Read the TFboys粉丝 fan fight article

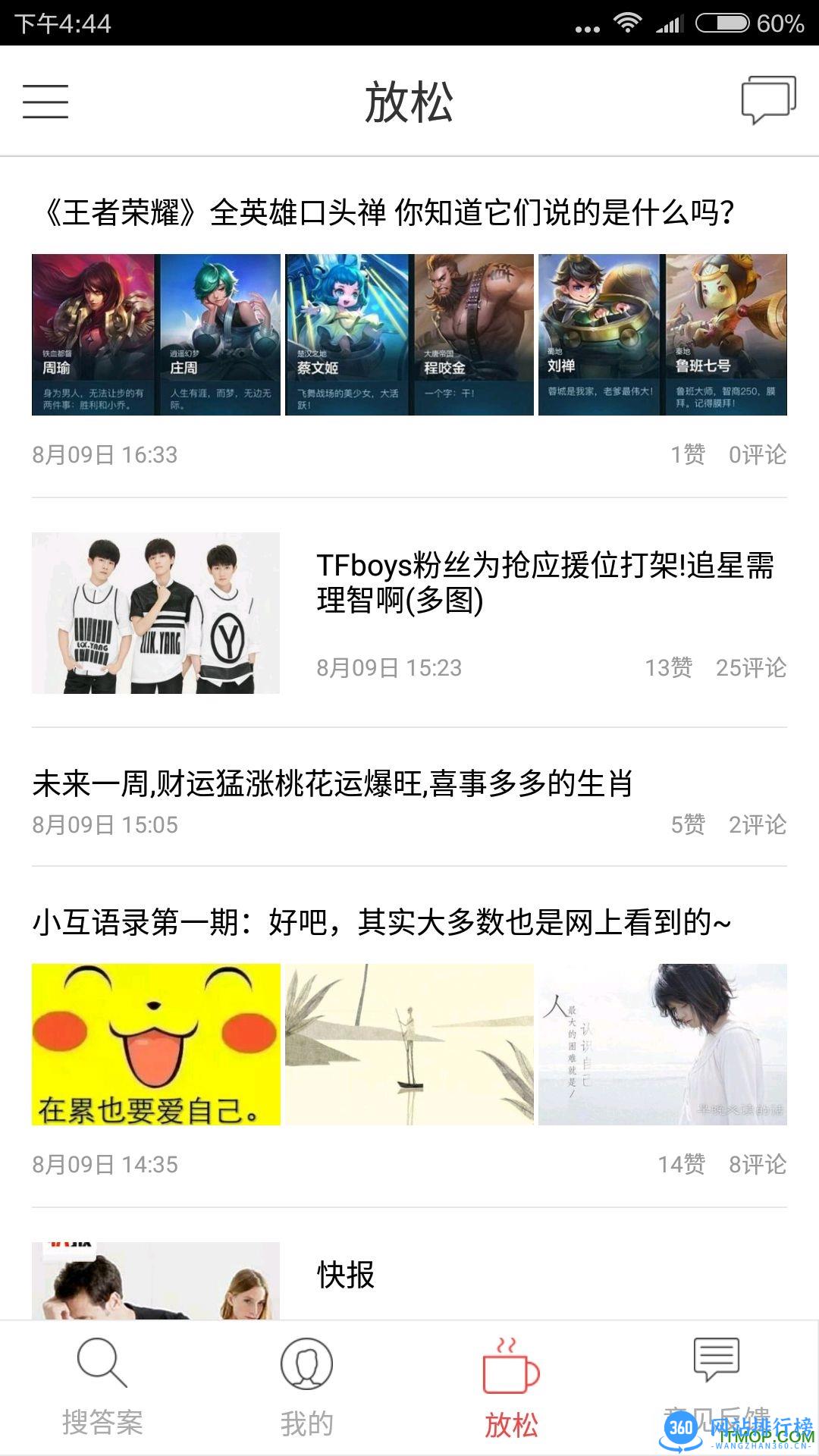tap(544, 582)
